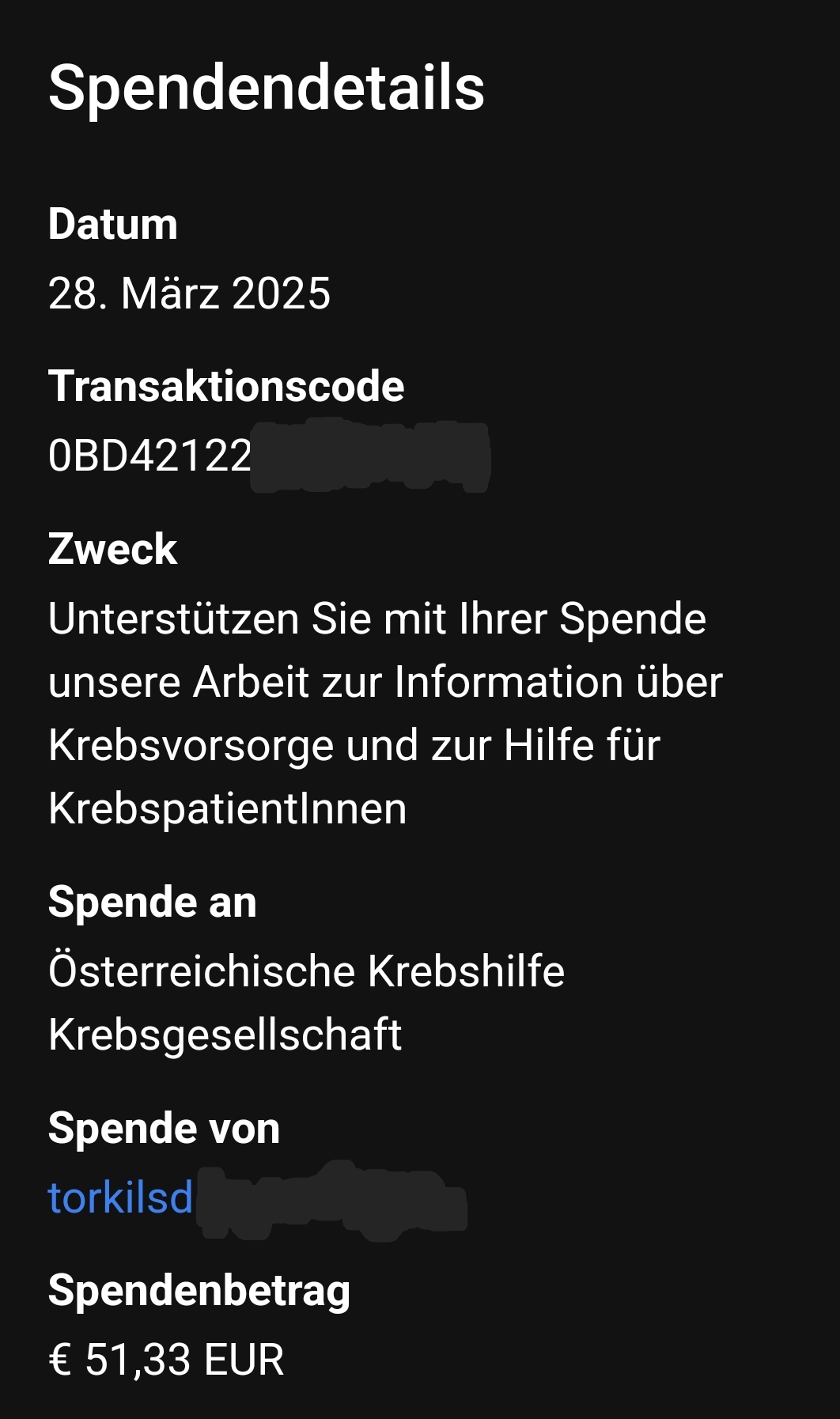
Task: Open the blue torkilsd donor email link
Action: click(x=121, y=1198)
